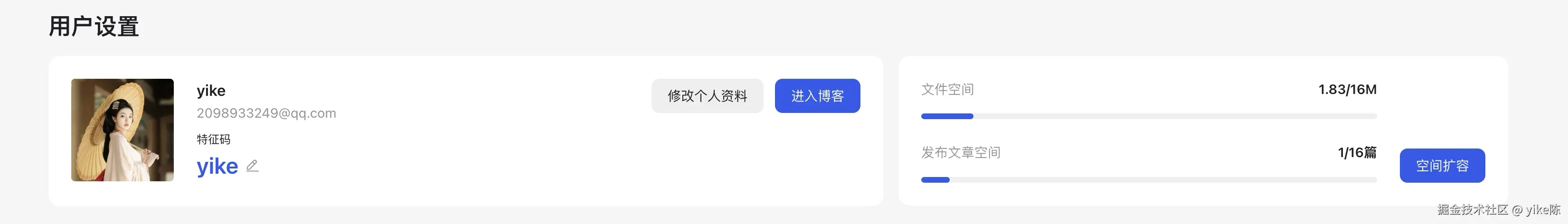Edit the 特征码 with the pencil icon

coord(252,166)
